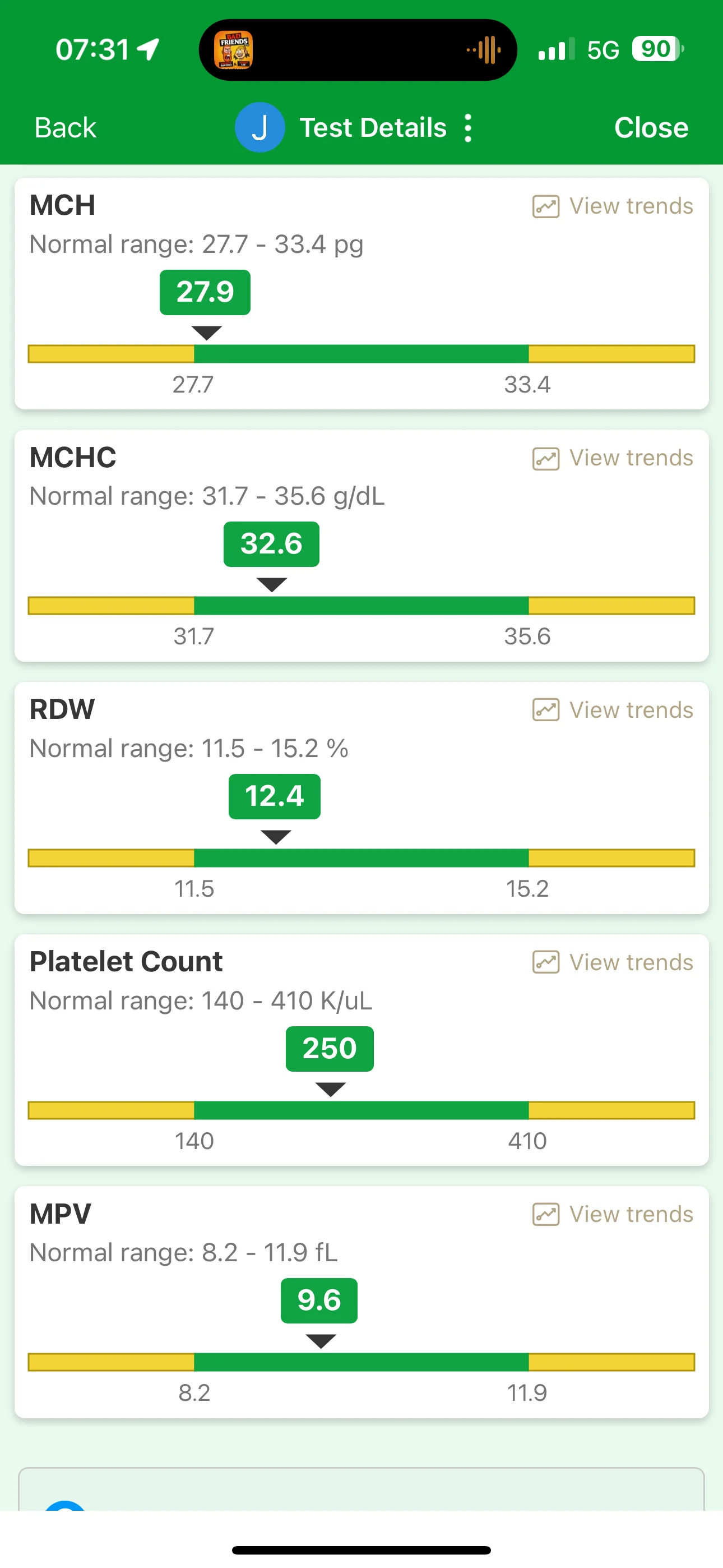Go back using the Back button
Viewport: 723px width, 1568px height.
(x=65, y=128)
